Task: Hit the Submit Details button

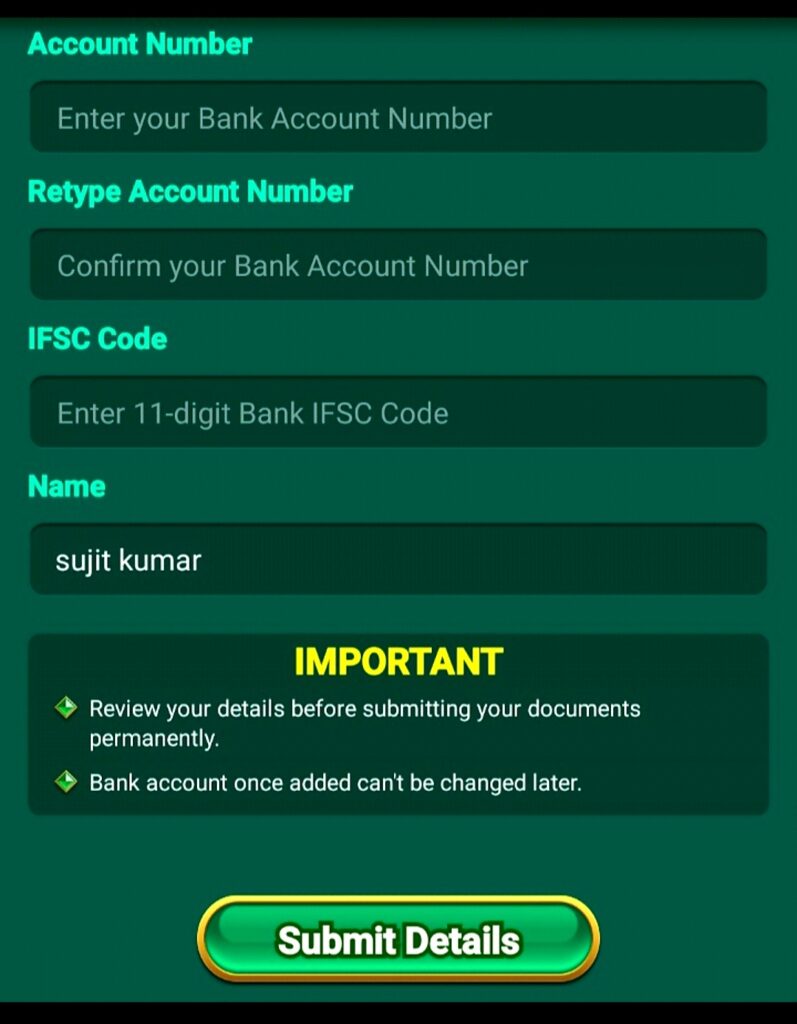Action: click(x=398, y=940)
